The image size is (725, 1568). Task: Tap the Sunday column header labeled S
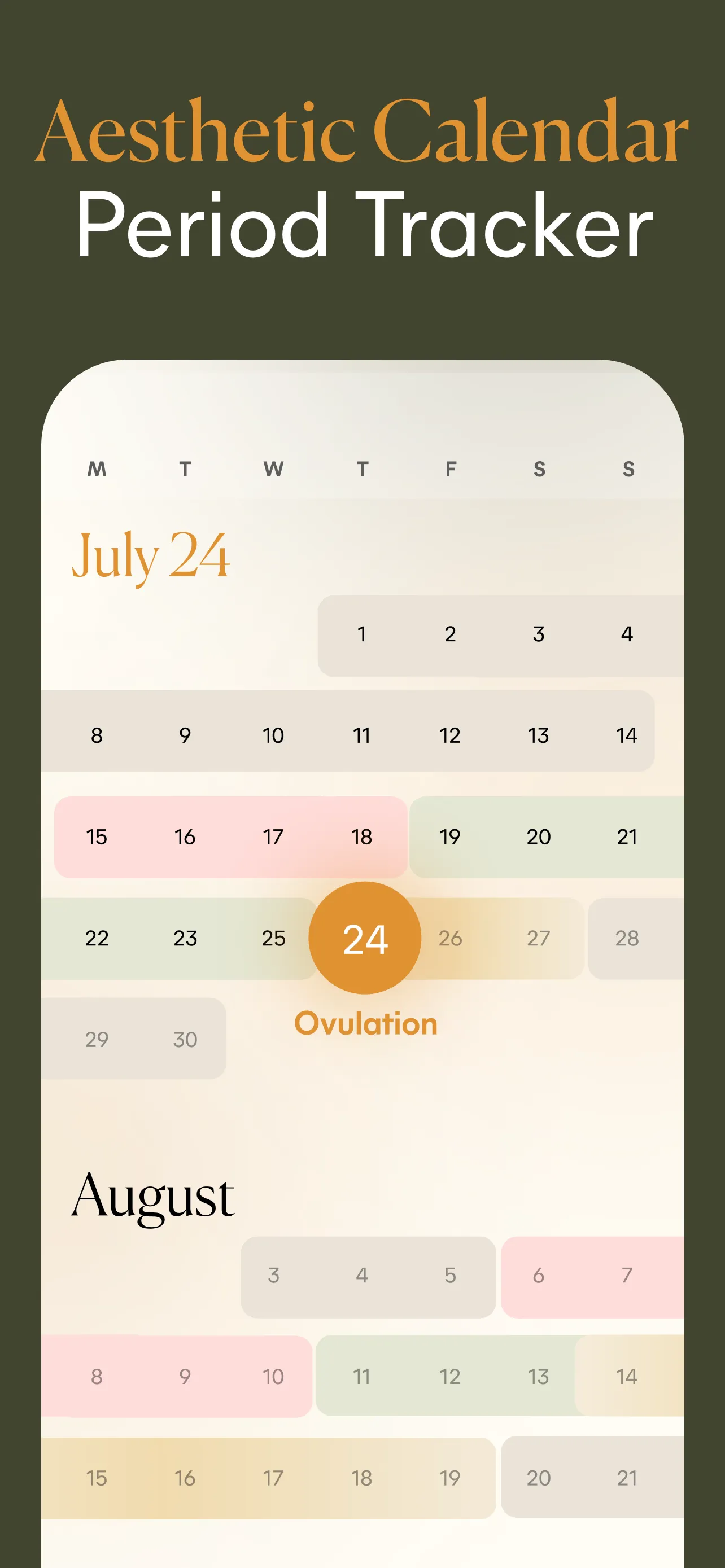[626, 468]
